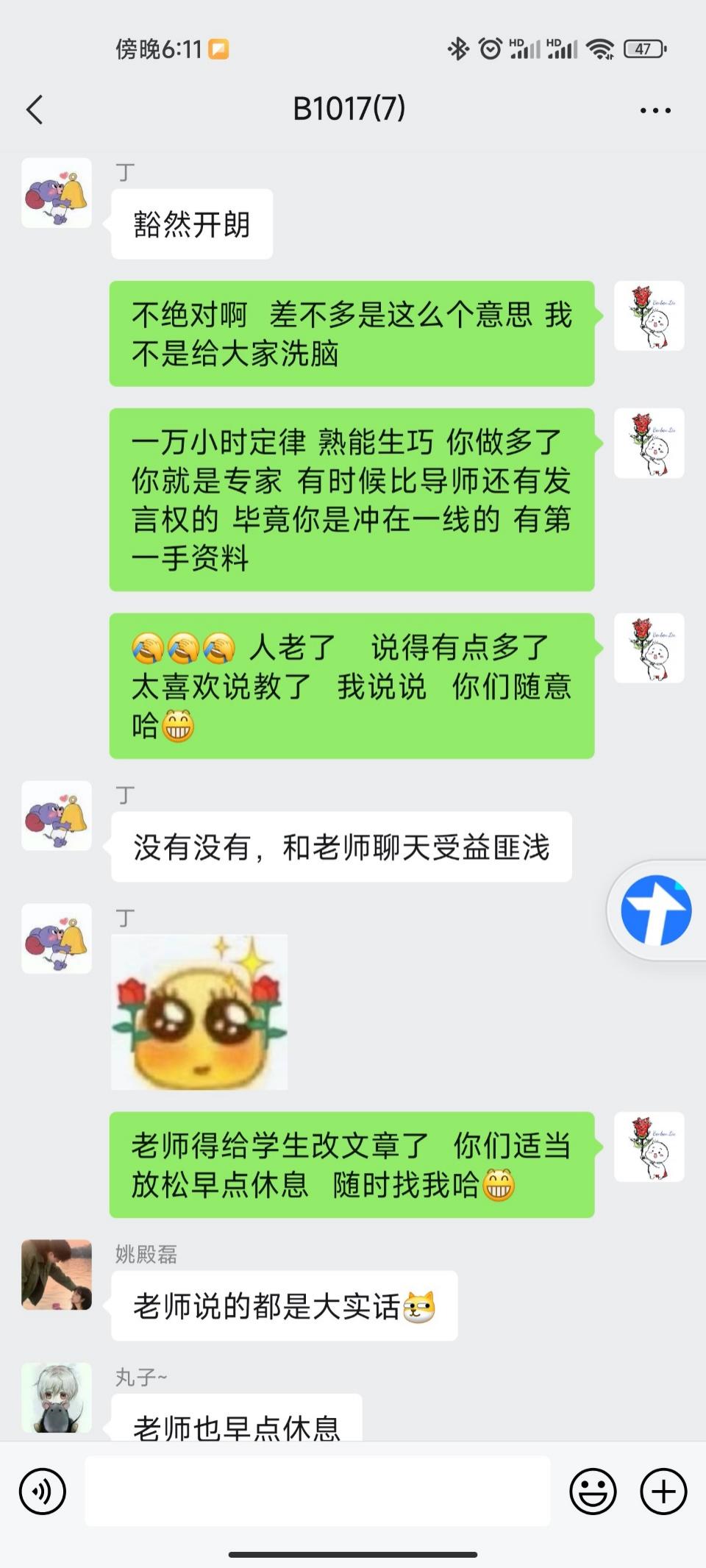
Task: Open 姚殿磊's profile avatar
Action: [57, 1275]
